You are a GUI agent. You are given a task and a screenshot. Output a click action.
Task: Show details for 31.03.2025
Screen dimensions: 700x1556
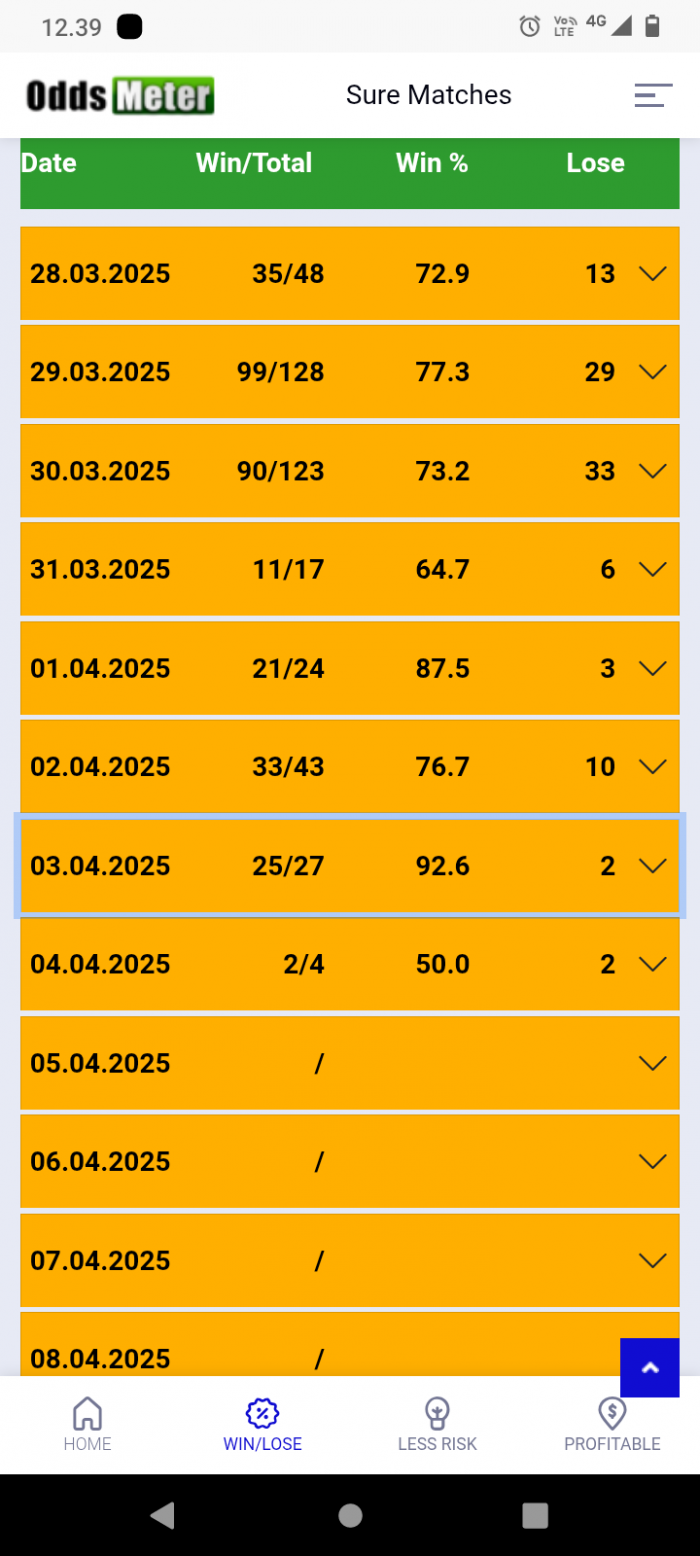(x=350, y=569)
